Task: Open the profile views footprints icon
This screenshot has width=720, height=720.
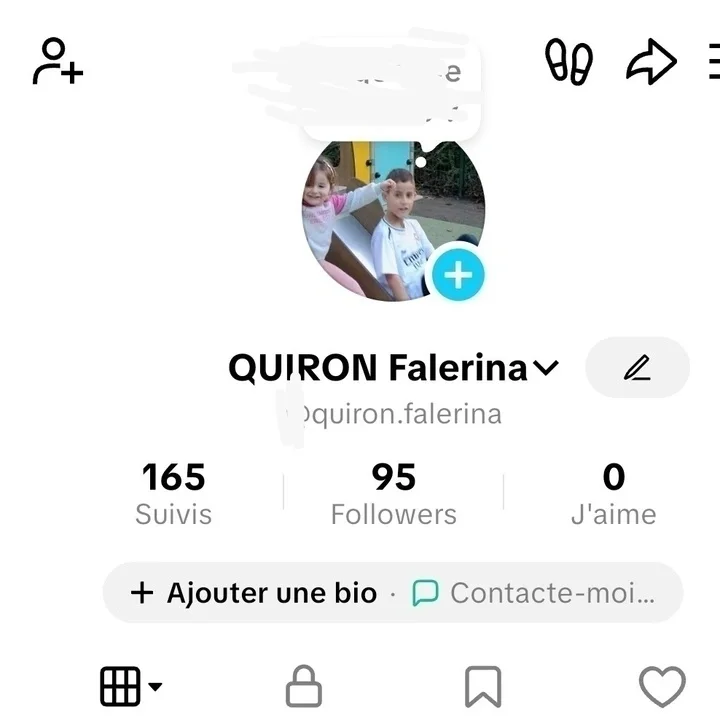Action: [x=568, y=63]
